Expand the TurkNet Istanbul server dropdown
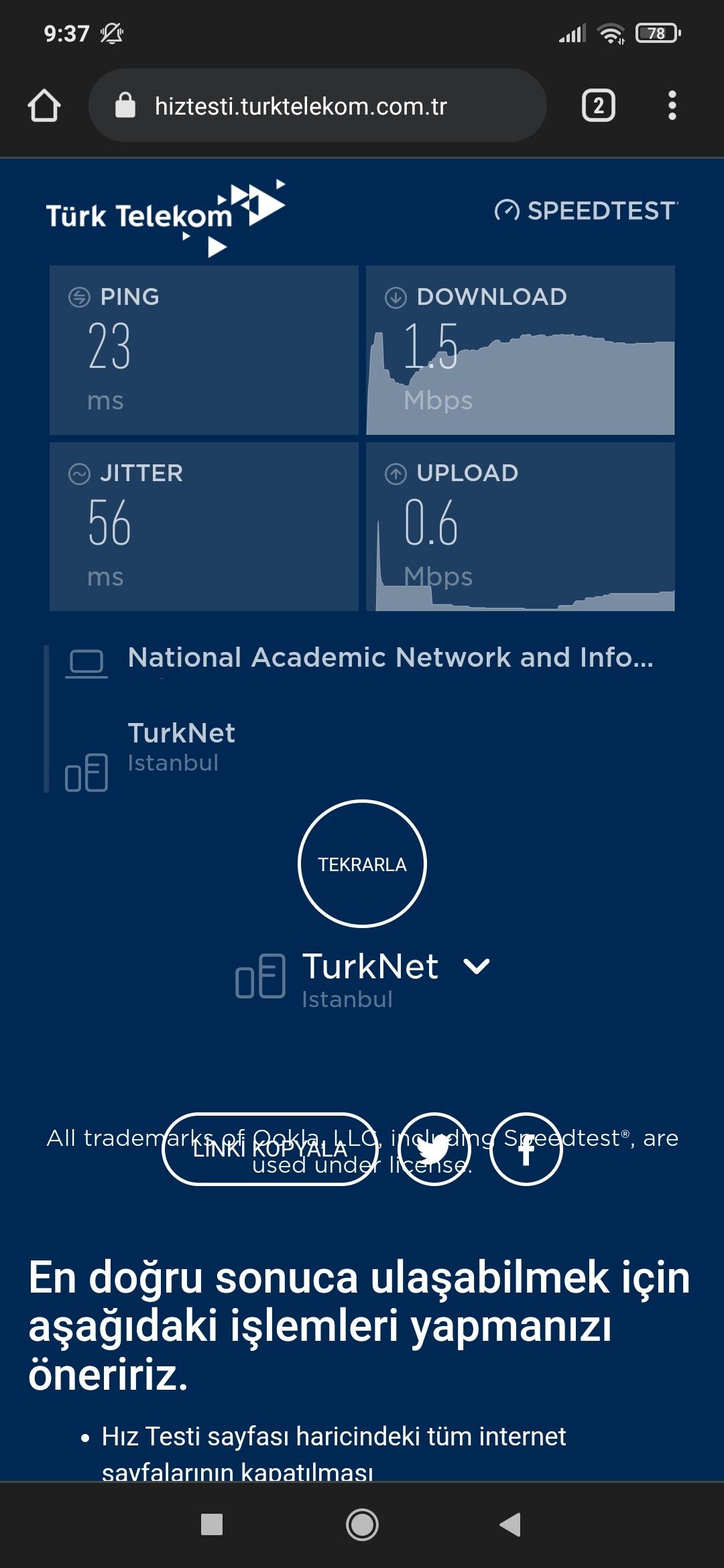The width and height of the screenshot is (724, 1568). (x=476, y=966)
